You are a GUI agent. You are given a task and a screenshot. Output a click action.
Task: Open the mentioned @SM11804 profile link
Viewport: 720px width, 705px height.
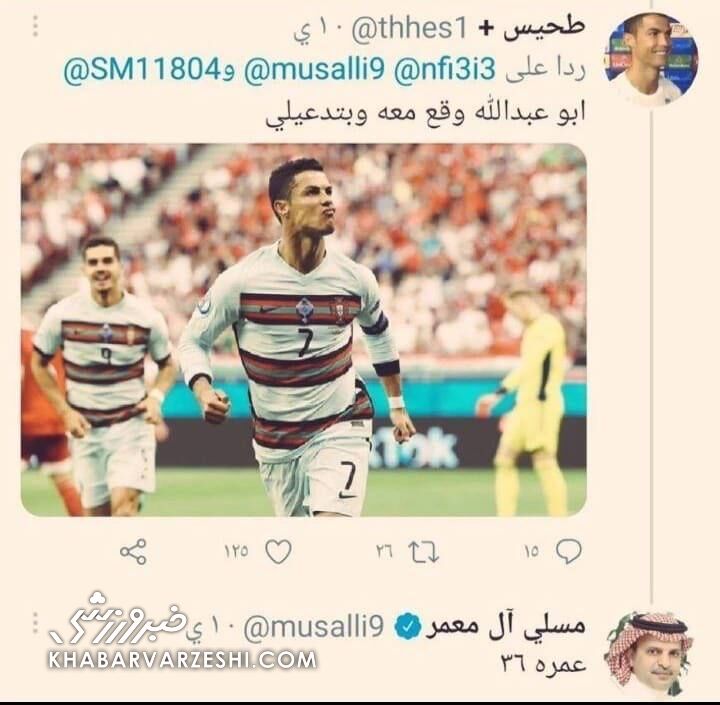123,72
